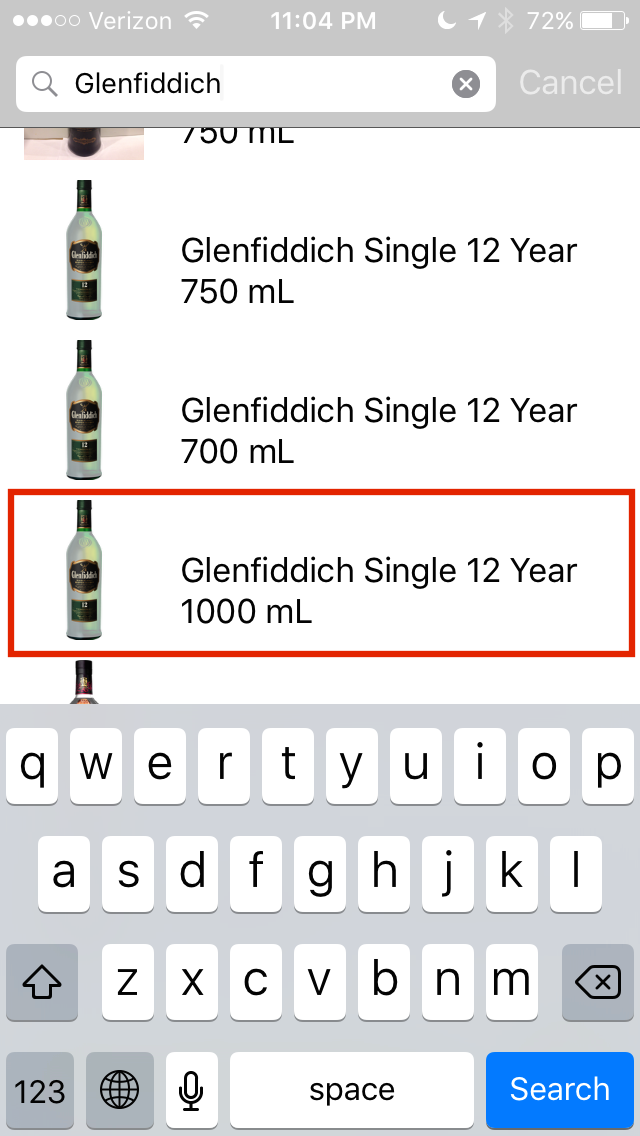Open Glenfiddich Single 12 Year 750 mL
Image resolution: width=640 pixels, height=1136 pixels.
coord(378,271)
